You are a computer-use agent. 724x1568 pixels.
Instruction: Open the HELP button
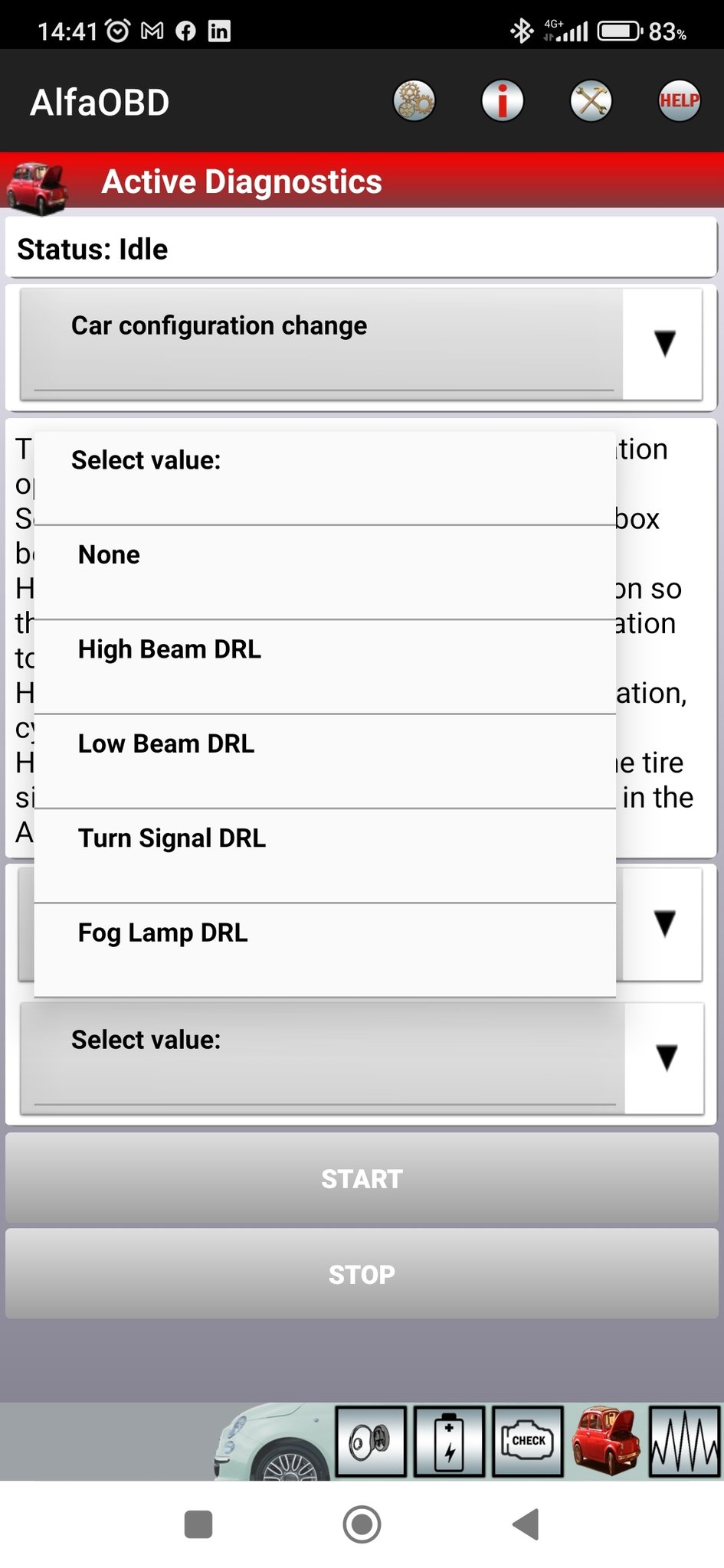pyautogui.click(x=679, y=100)
